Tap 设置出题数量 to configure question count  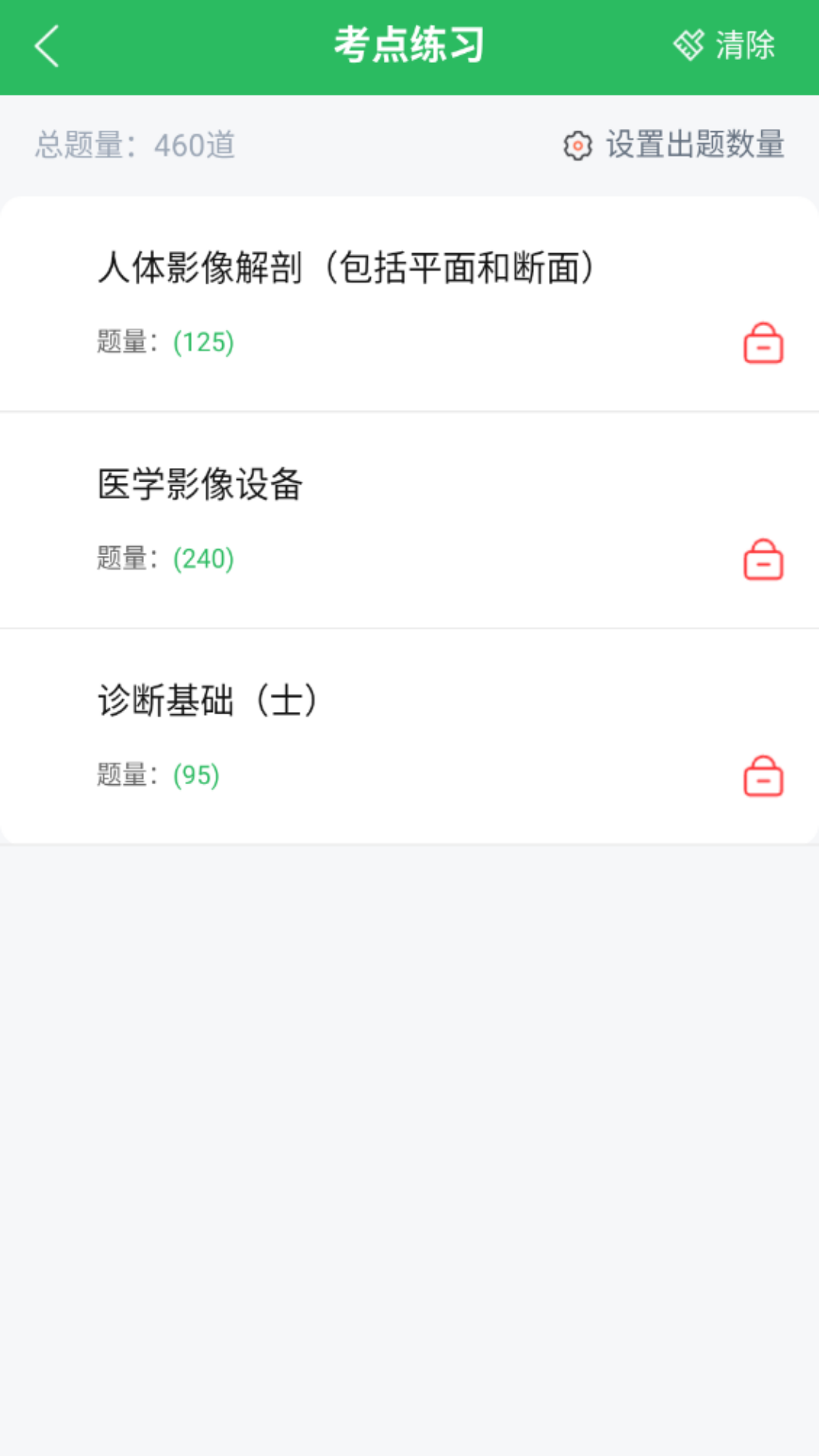[694, 146]
